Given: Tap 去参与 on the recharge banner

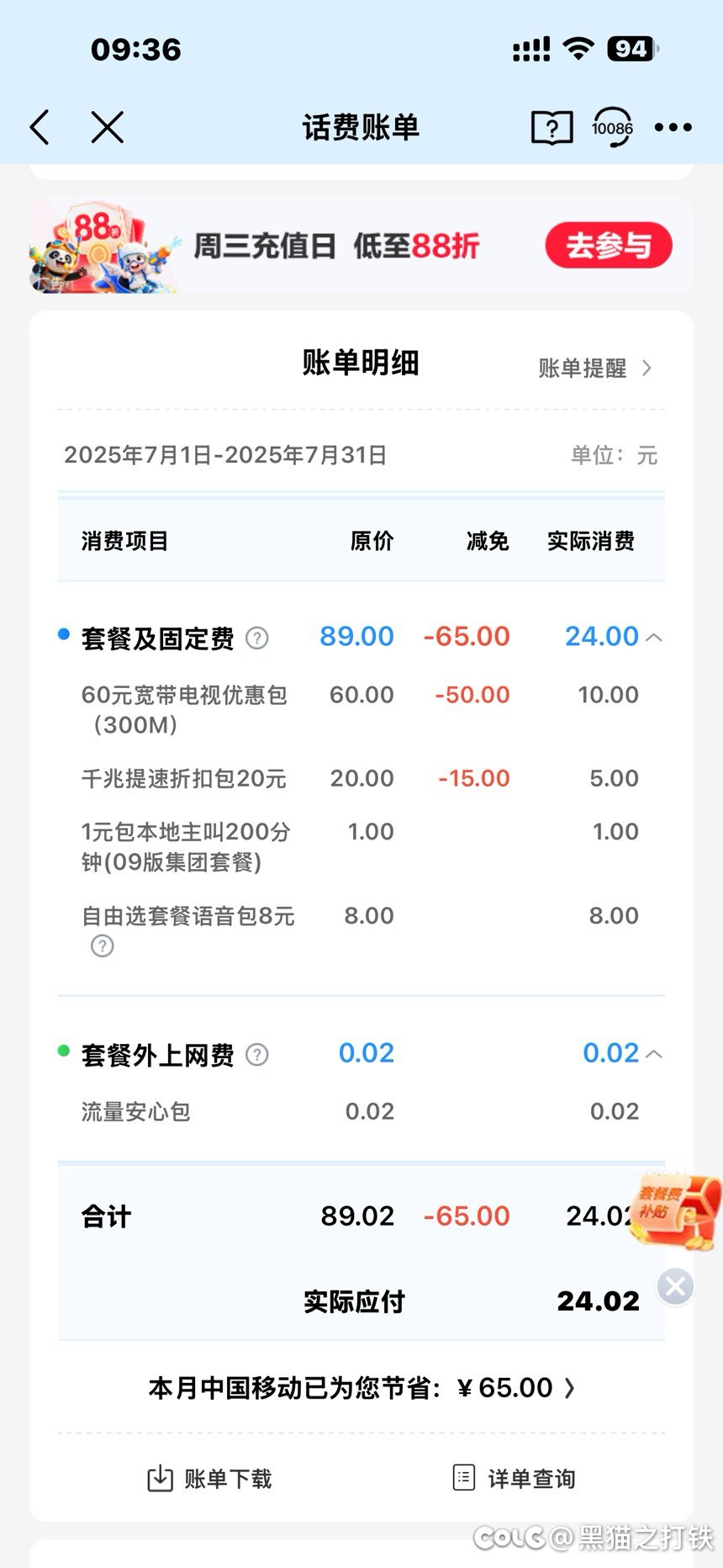Looking at the screenshot, I should point(609,246).
